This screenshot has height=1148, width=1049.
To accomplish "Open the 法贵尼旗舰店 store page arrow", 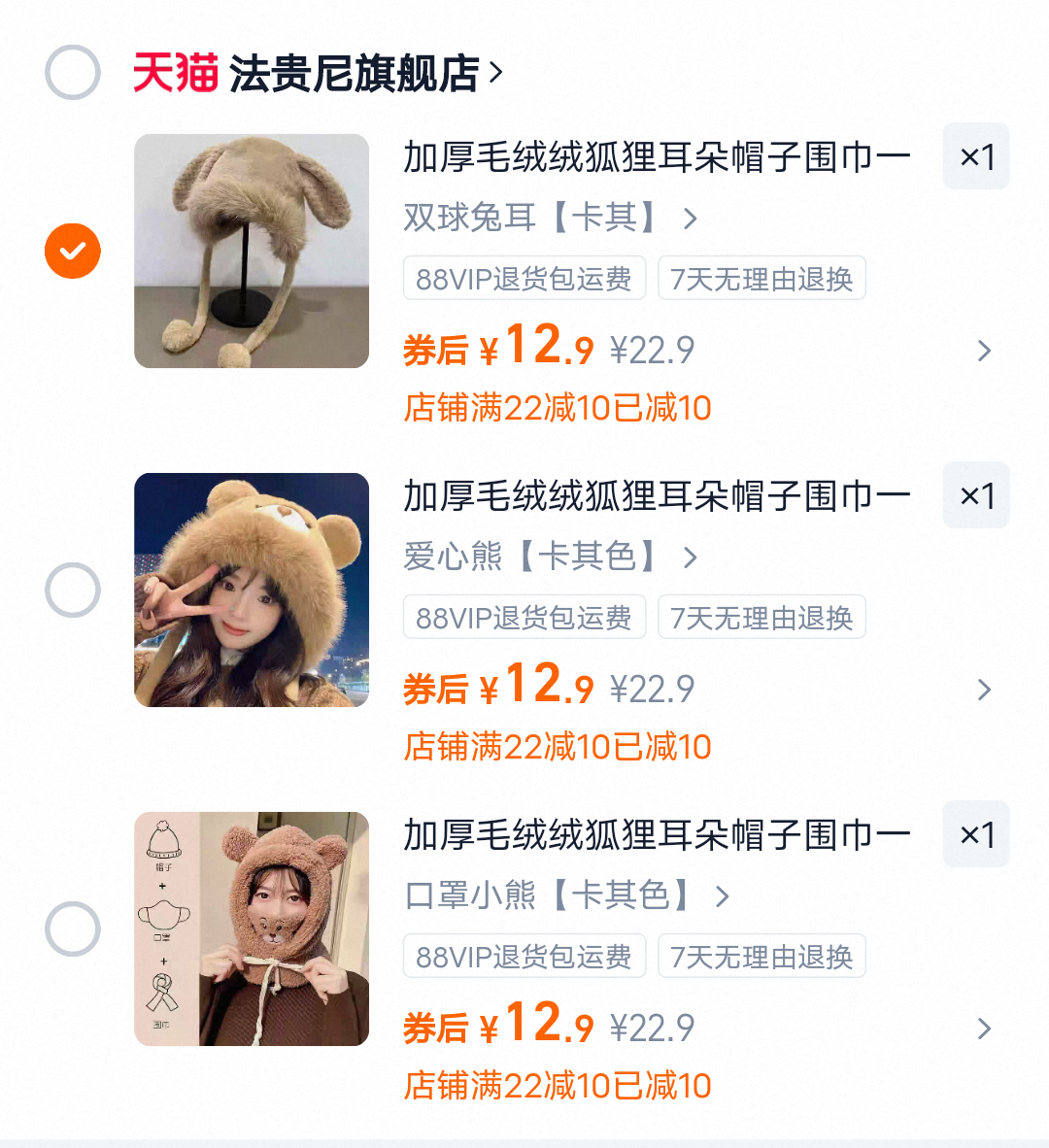I will coord(495,71).
